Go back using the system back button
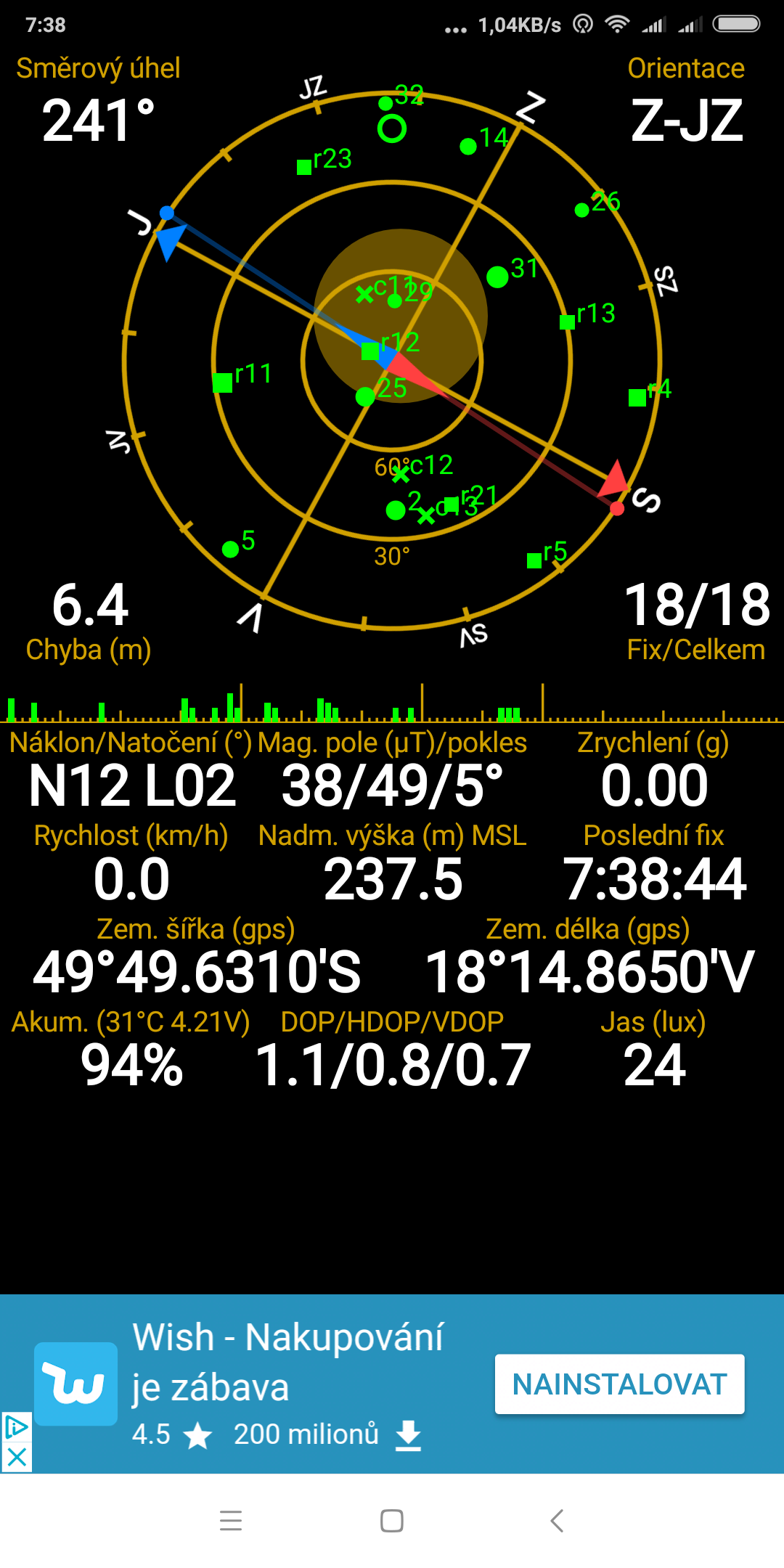784x1568 pixels. point(557,1520)
